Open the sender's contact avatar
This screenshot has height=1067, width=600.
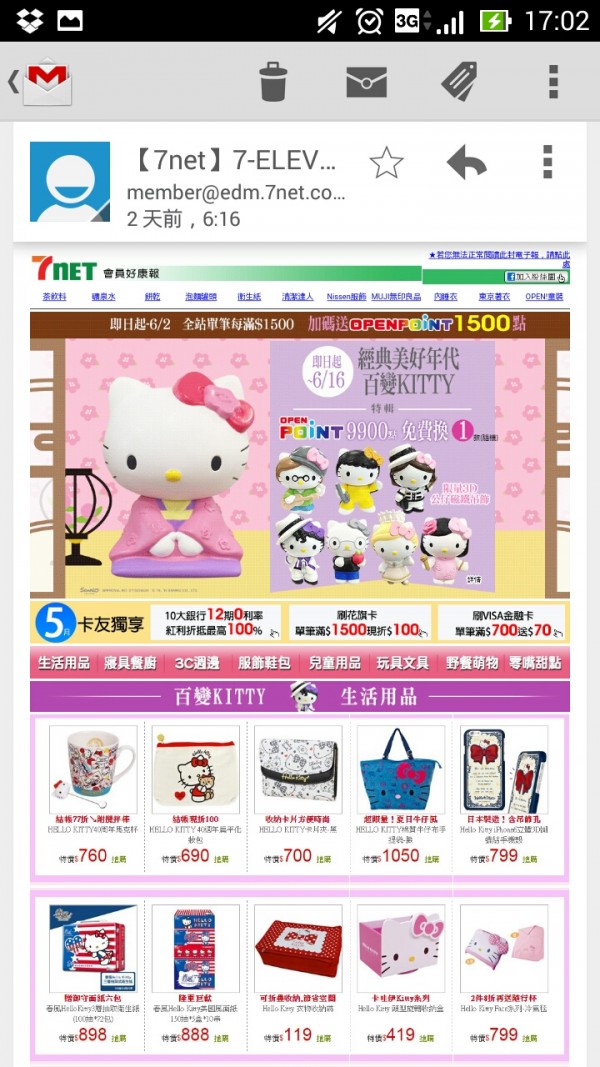click(x=70, y=181)
